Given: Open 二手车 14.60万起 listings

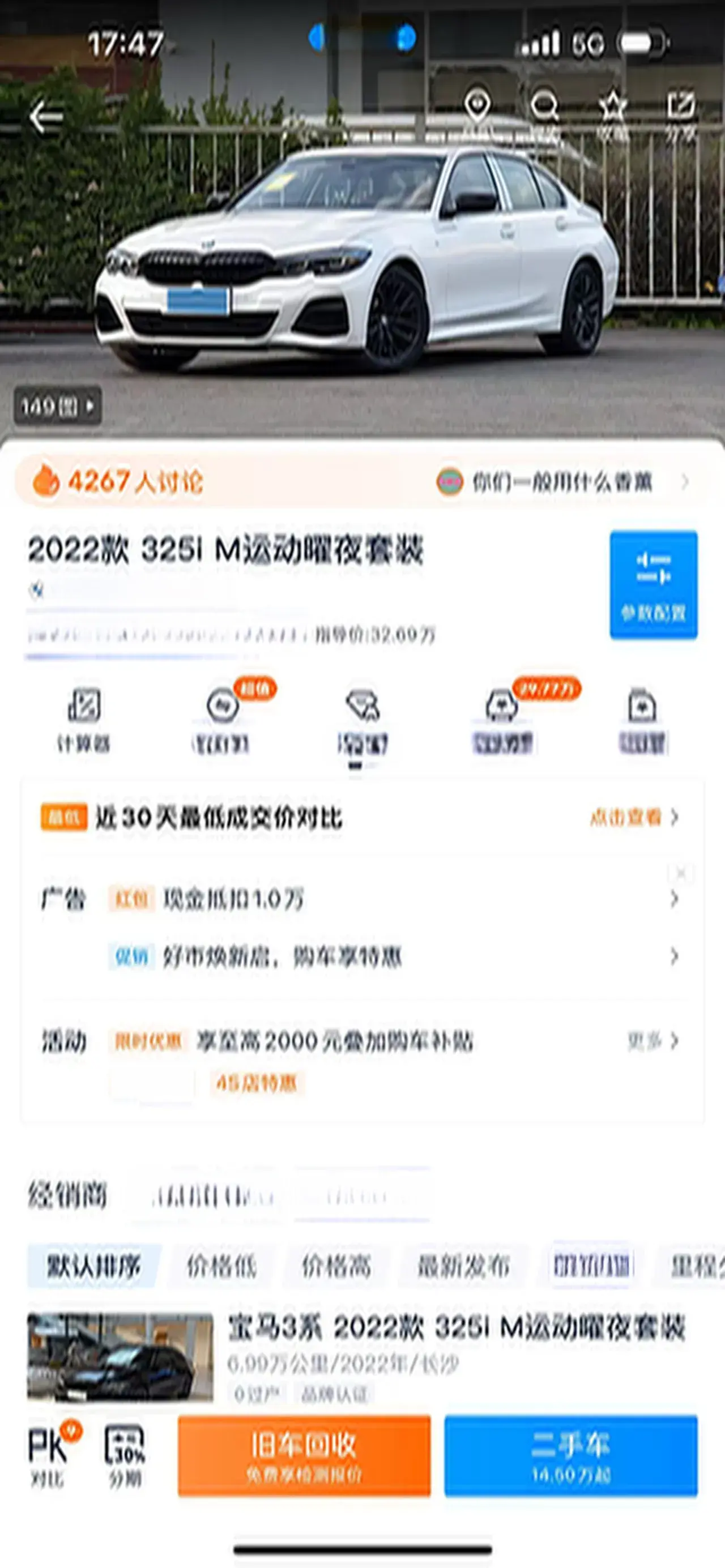Looking at the screenshot, I should [x=570, y=1455].
